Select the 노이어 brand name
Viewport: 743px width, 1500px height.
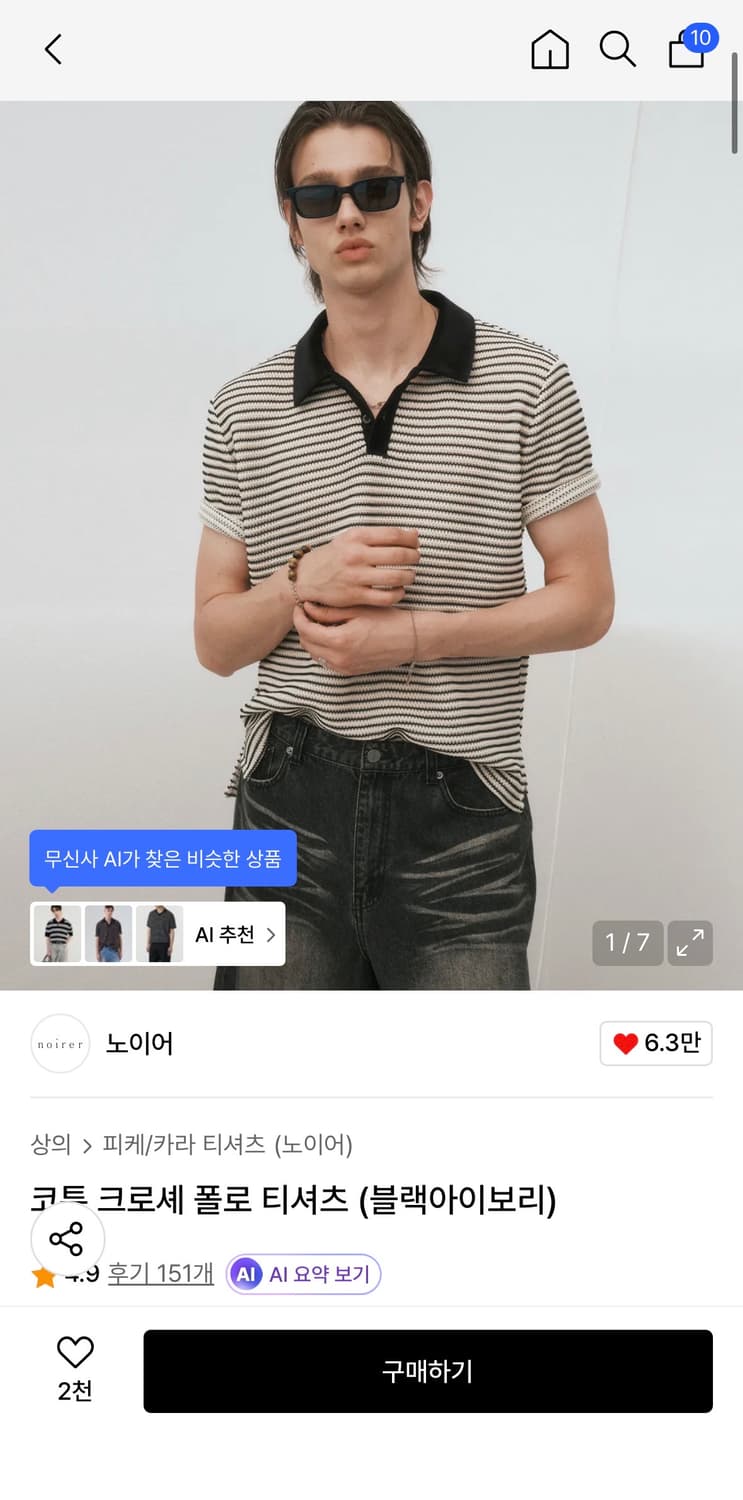tap(139, 1043)
